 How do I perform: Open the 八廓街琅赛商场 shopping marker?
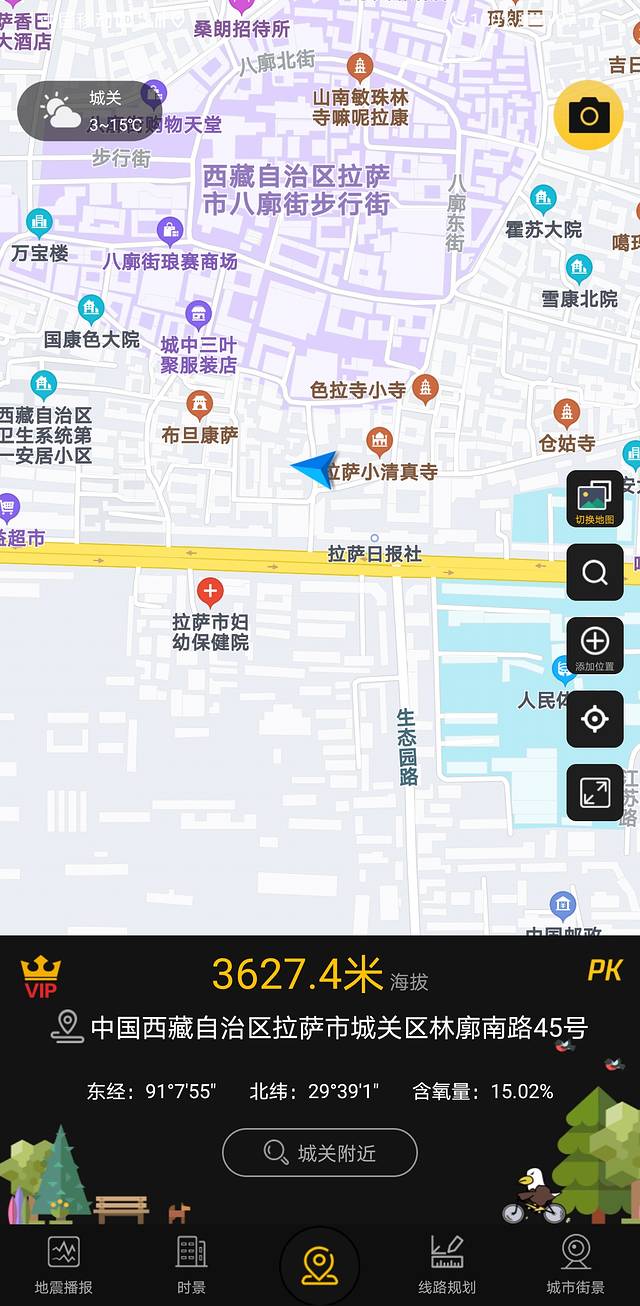coord(170,232)
